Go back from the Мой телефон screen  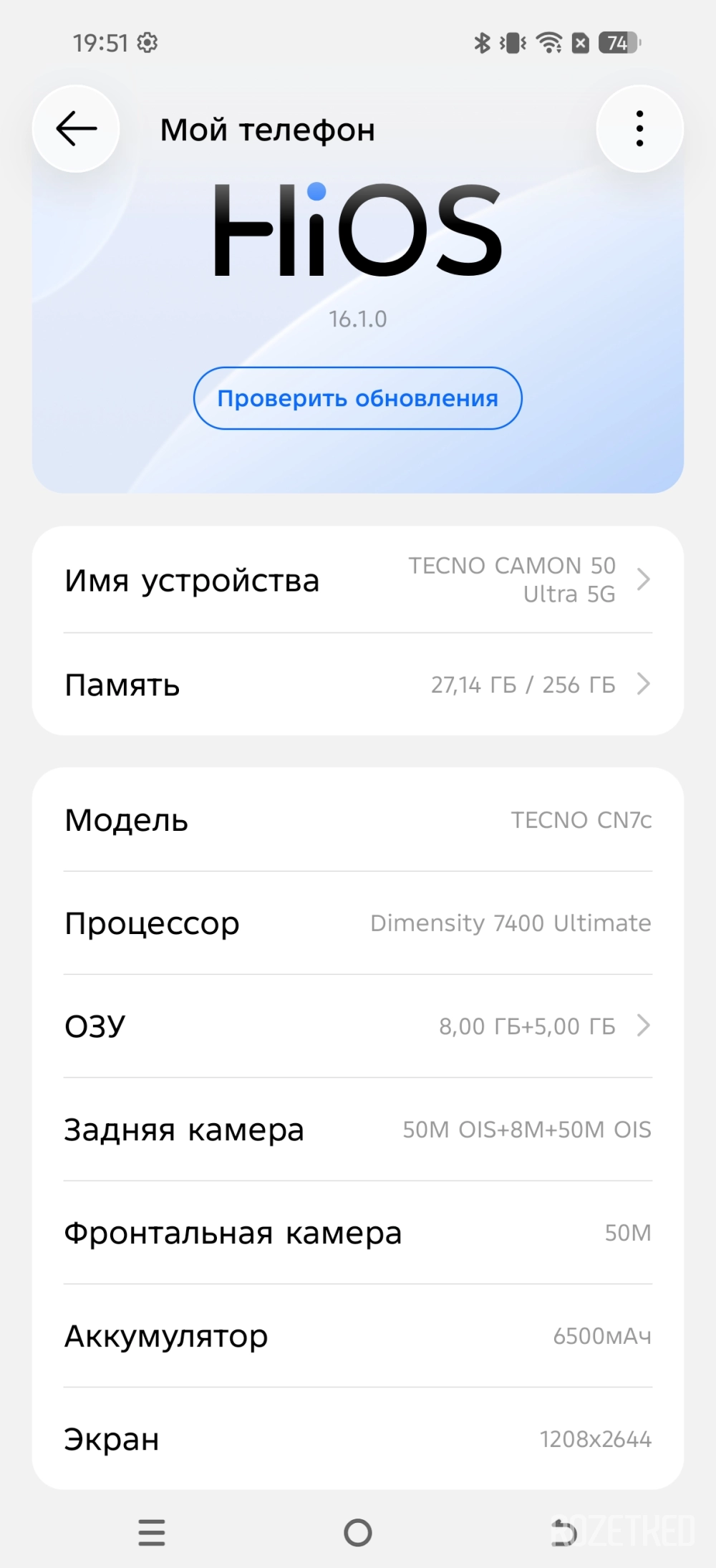pyautogui.click(x=76, y=129)
